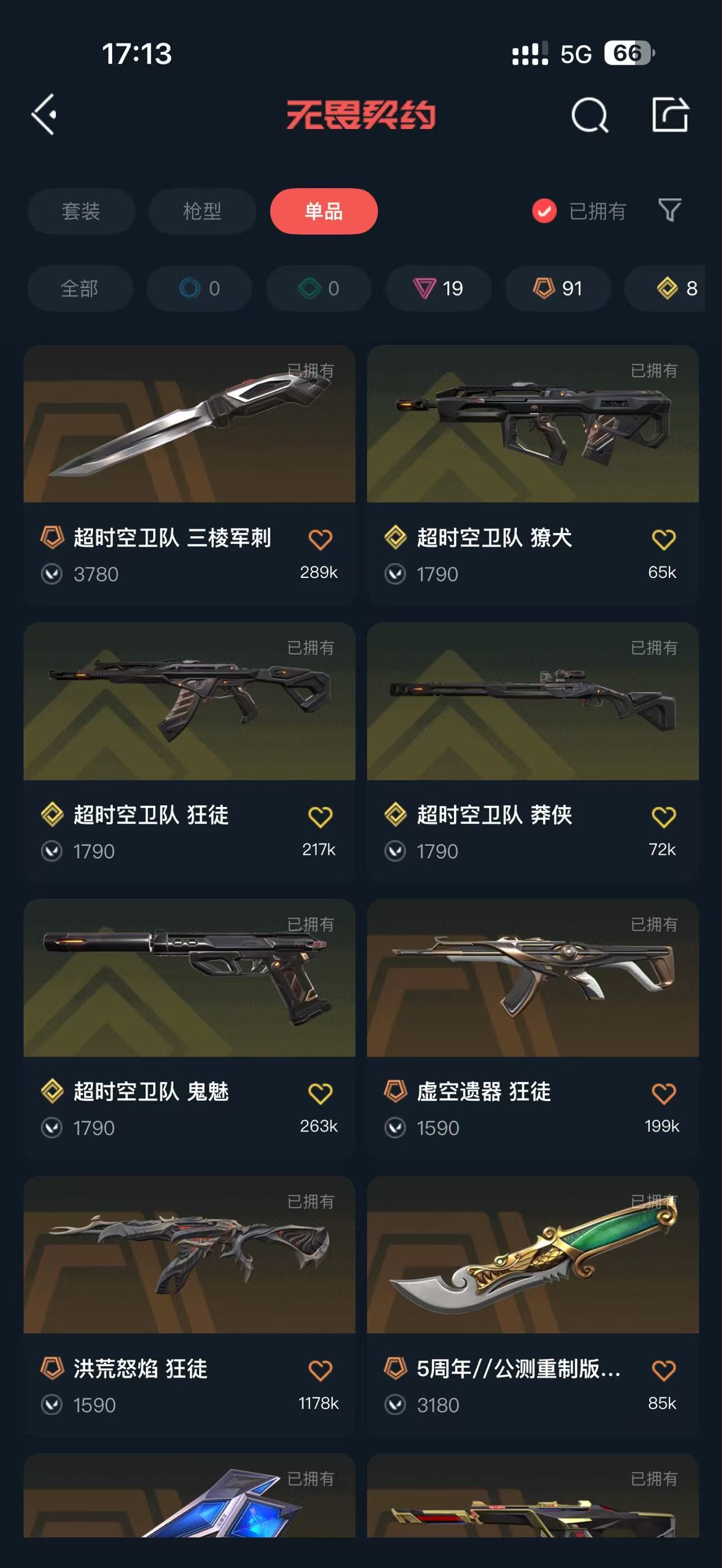
Task: Open the funnel filter options
Action: pyautogui.click(x=670, y=211)
